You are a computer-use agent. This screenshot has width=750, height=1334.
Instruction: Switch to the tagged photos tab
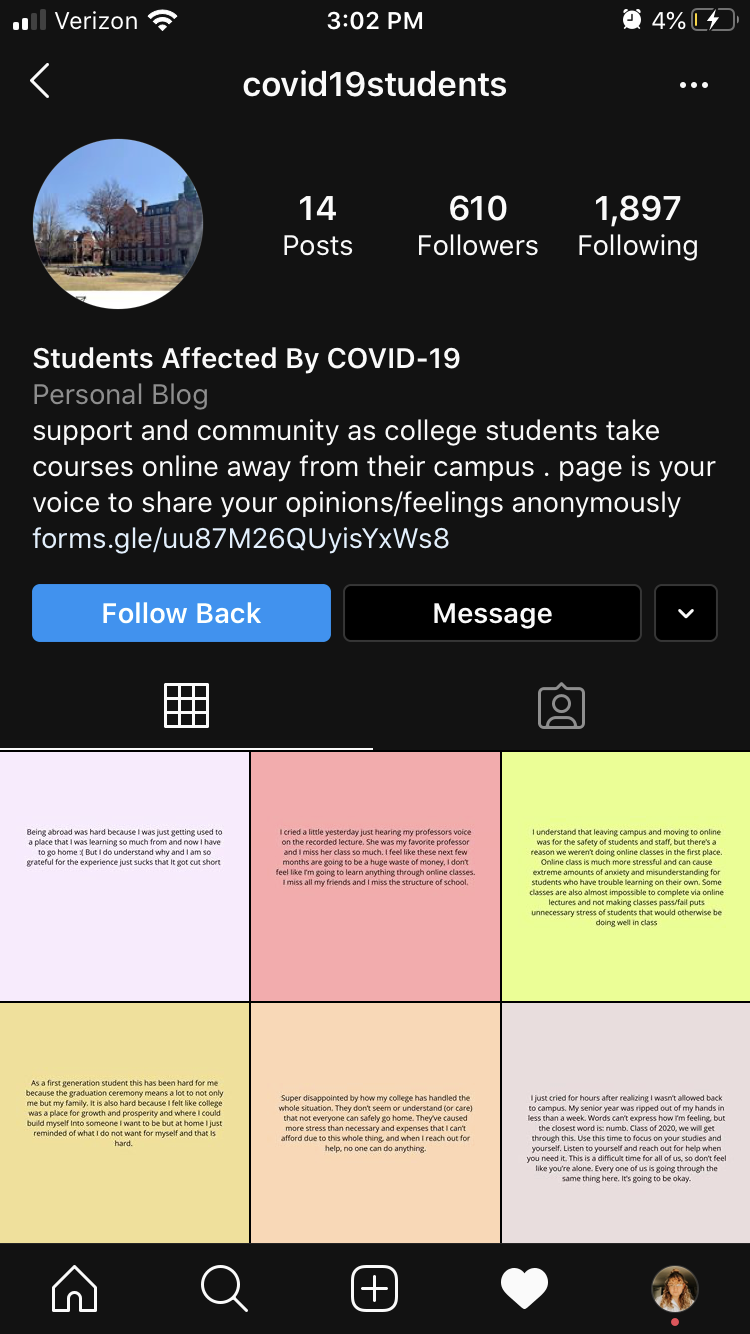coord(561,706)
